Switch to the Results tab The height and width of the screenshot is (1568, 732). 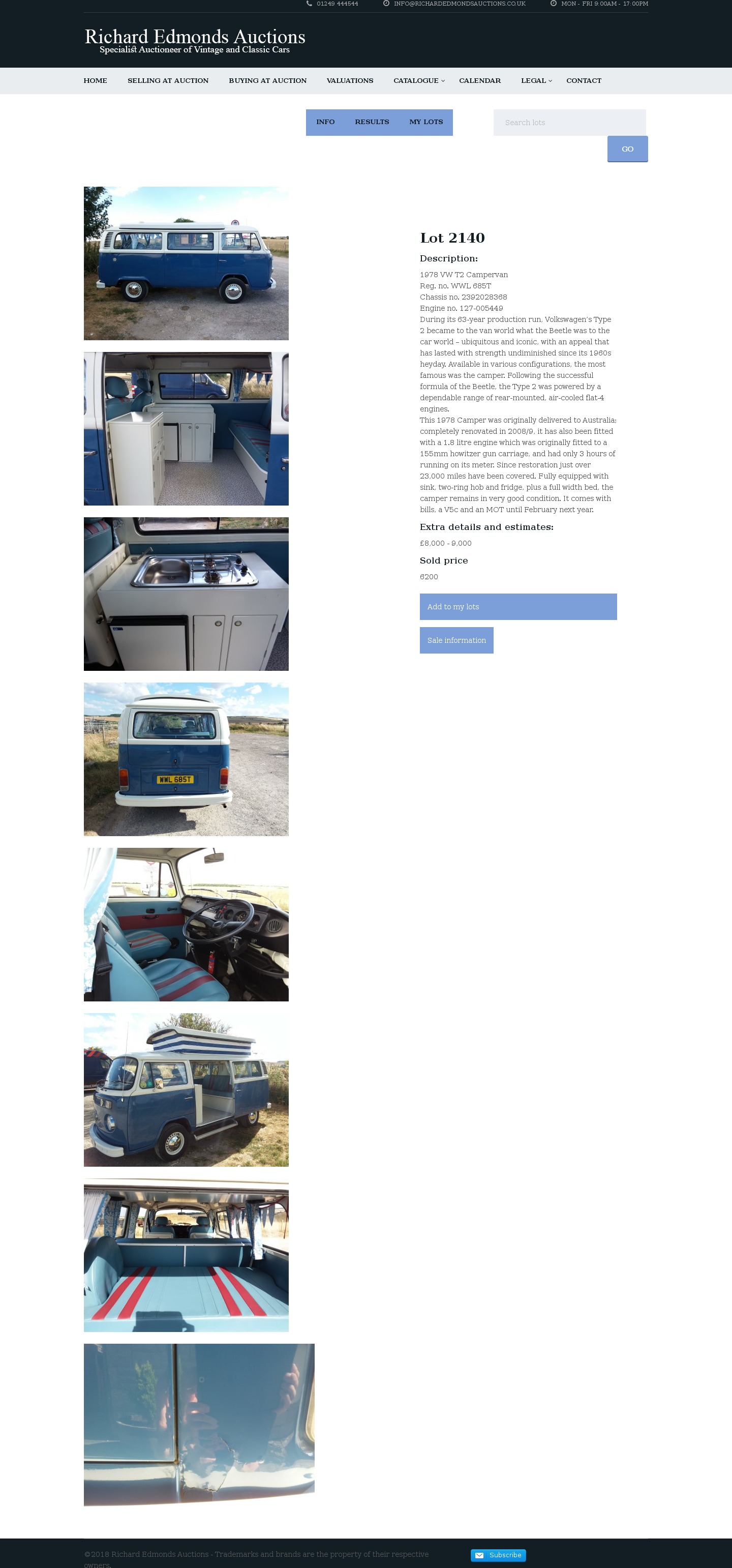(x=371, y=122)
